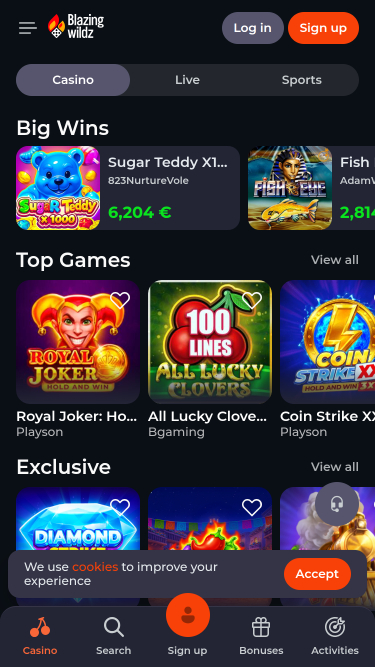The height and width of the screenshot is (667, 375).
Task: Switch to the Live tab
Action: [188, 80]
